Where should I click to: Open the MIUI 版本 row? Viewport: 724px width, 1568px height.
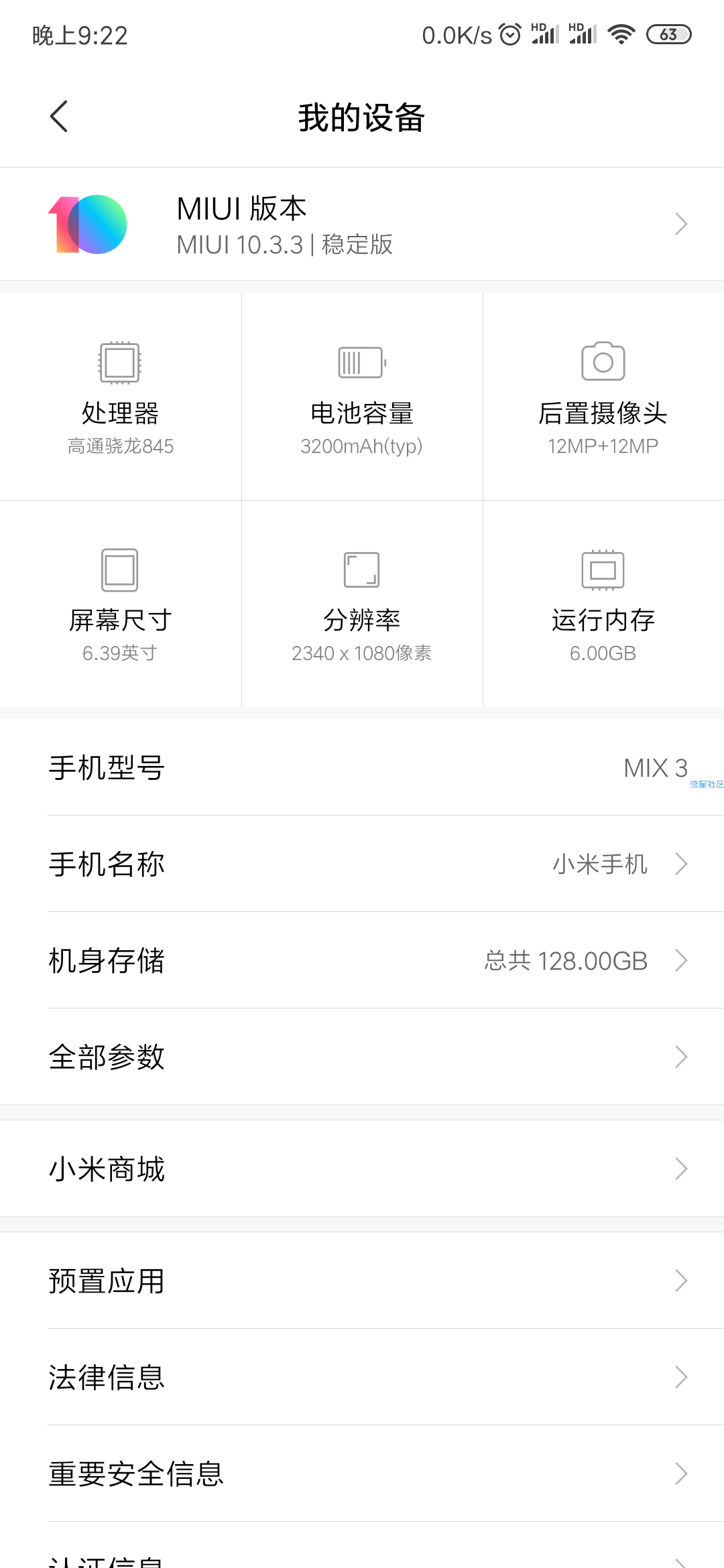tap(362, 224)
